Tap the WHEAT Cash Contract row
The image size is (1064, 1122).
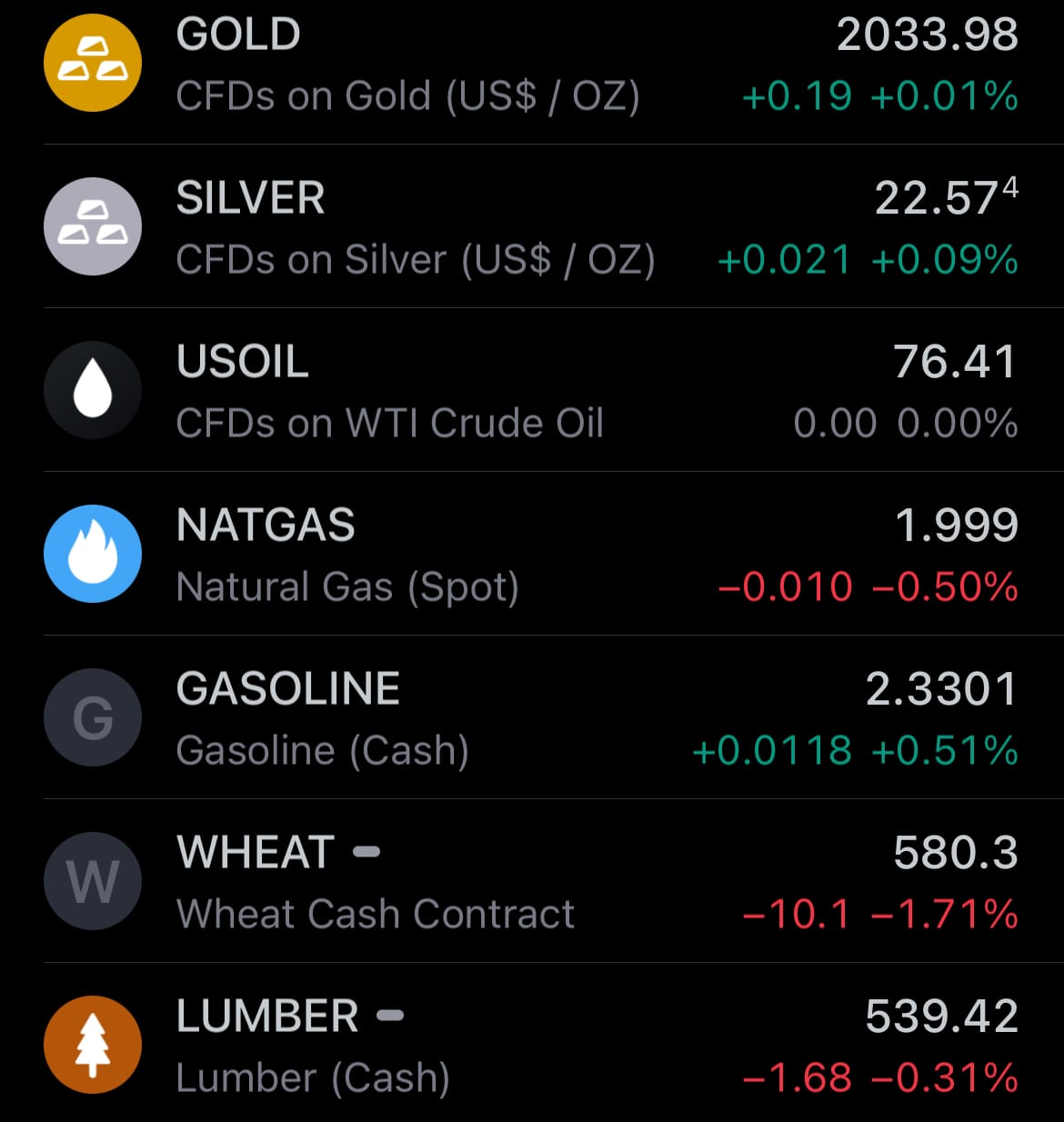pyautogui.click(x=532, y=881)
